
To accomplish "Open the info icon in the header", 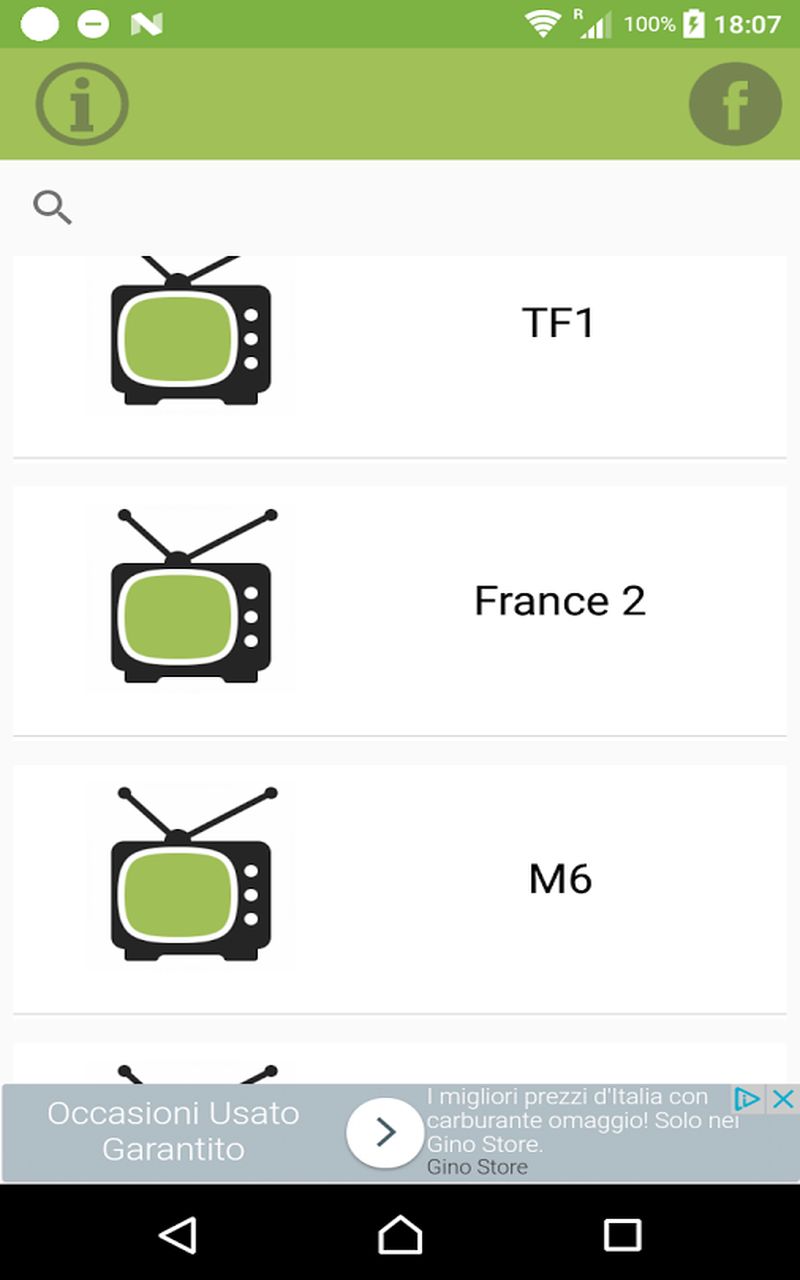I will pyautogui.click(x=82, y=104).
